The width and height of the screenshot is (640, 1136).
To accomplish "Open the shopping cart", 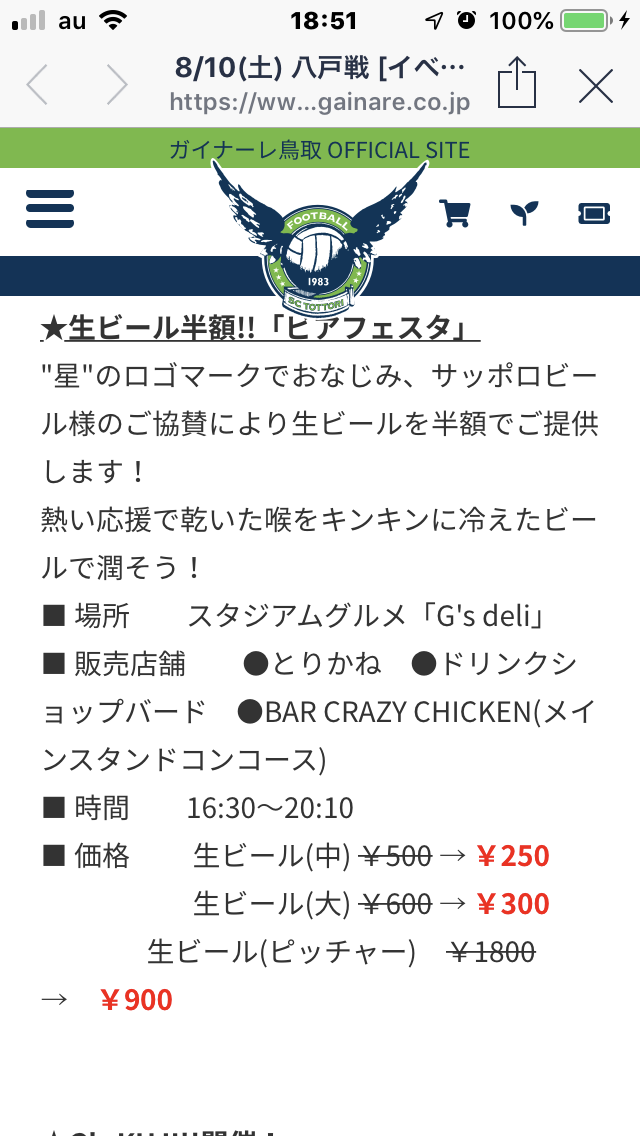I will (x=455, y=213).
